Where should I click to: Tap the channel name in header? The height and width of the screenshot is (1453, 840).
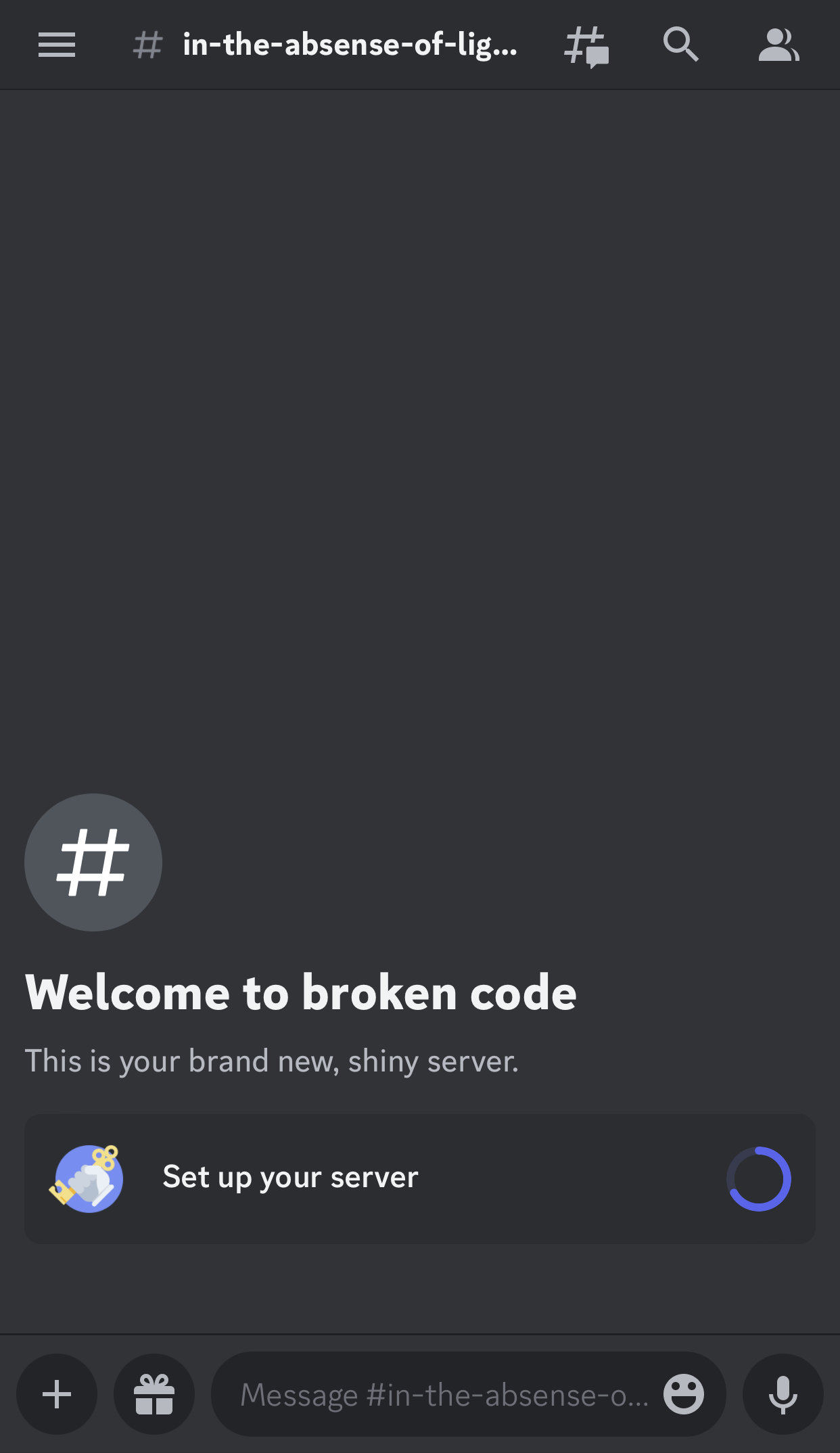click(x=348, y=45)
